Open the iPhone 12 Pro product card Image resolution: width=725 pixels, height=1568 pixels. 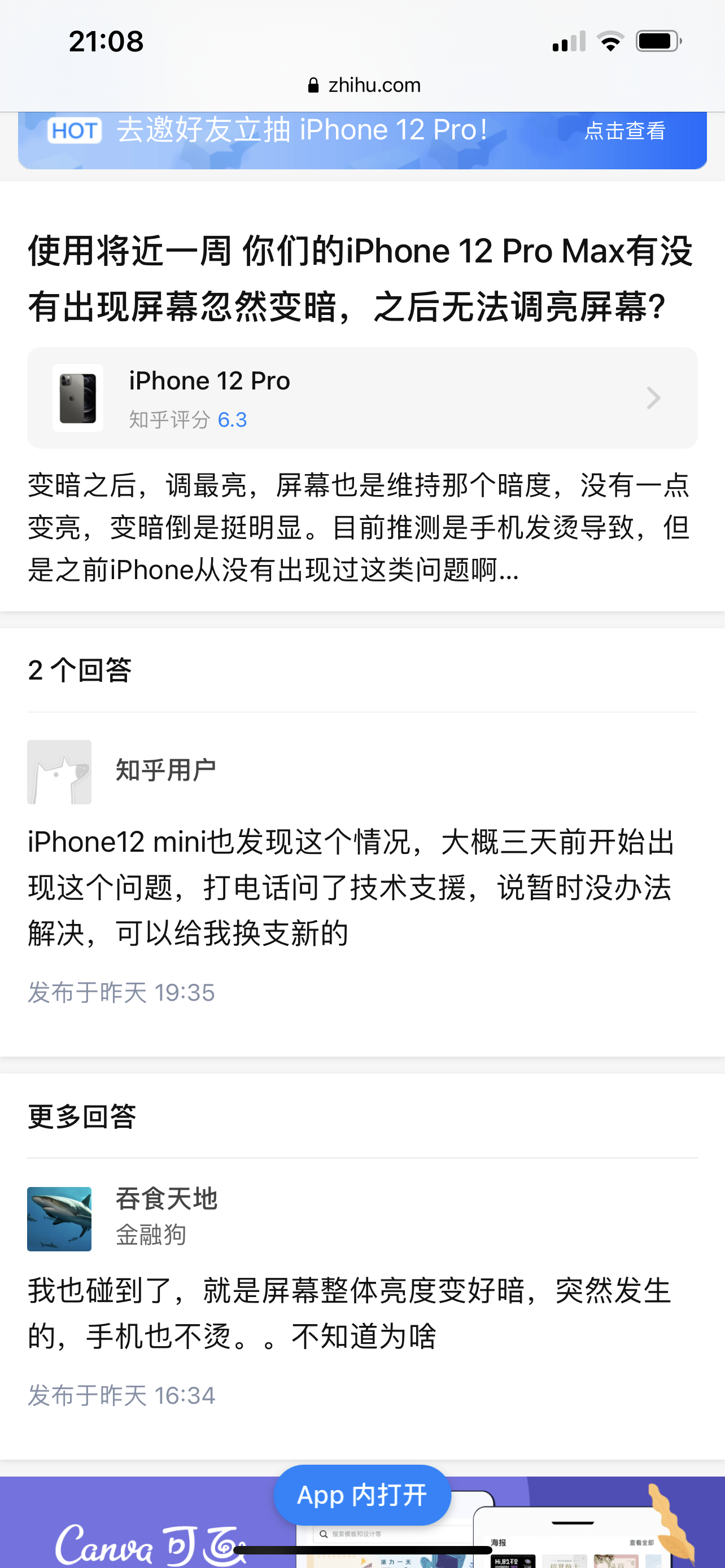click(361, 398)
